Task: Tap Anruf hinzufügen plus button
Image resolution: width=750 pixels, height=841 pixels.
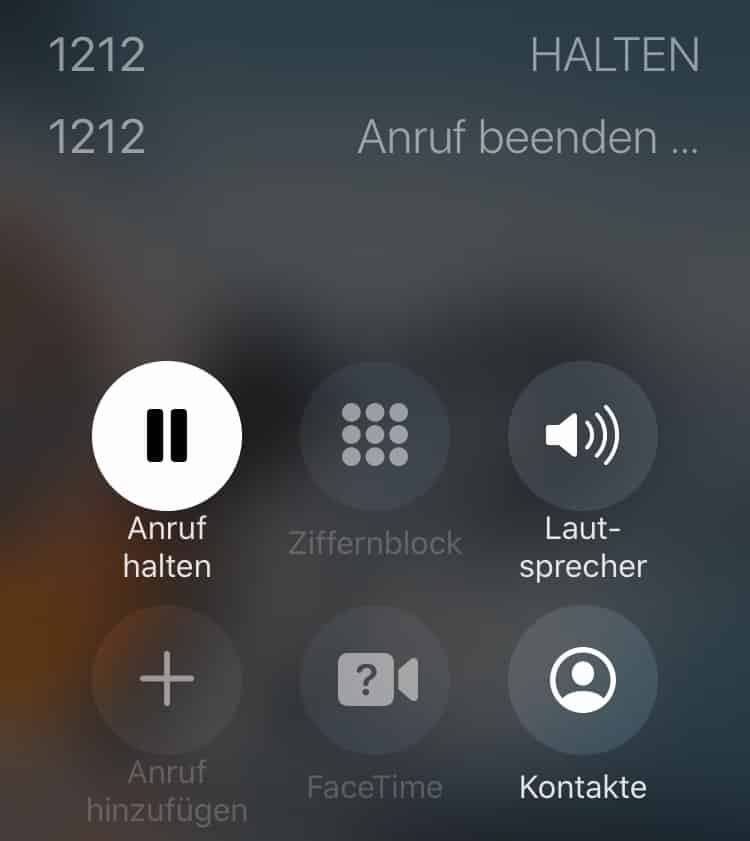Action: coord(167,679)
